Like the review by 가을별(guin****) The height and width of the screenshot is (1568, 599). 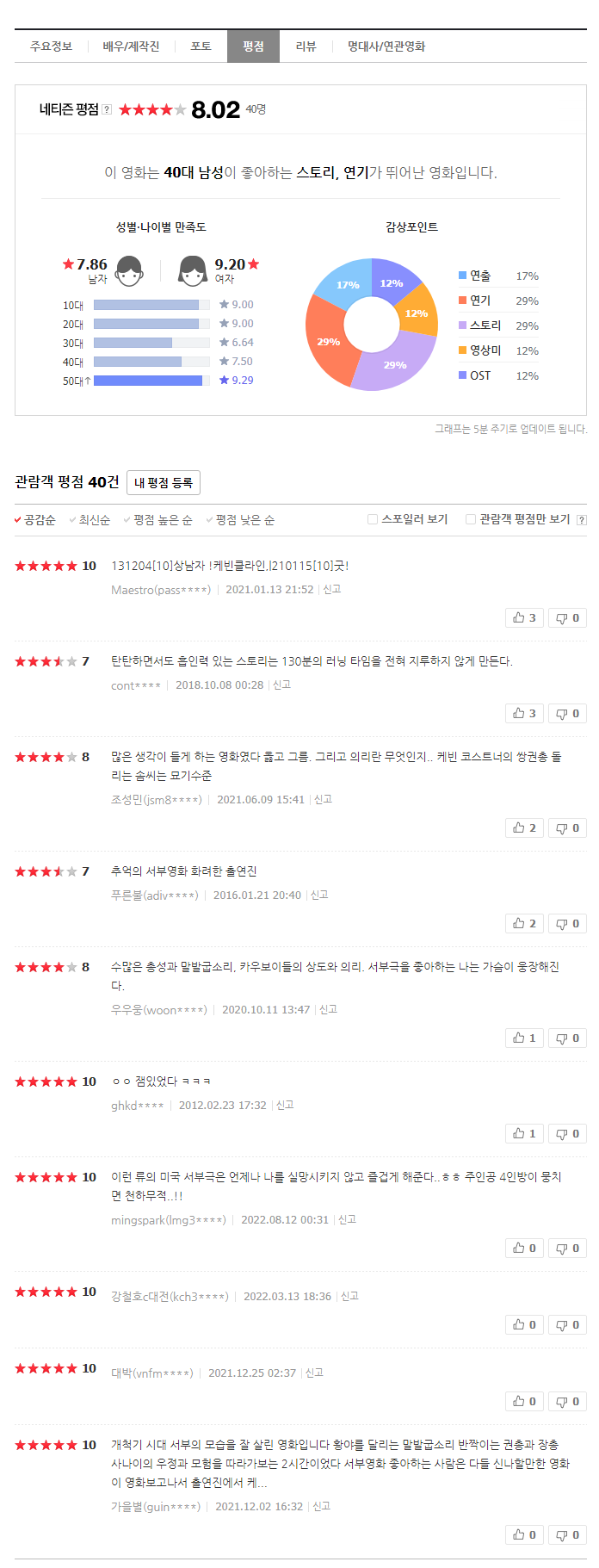click(x=524, y=1535)
